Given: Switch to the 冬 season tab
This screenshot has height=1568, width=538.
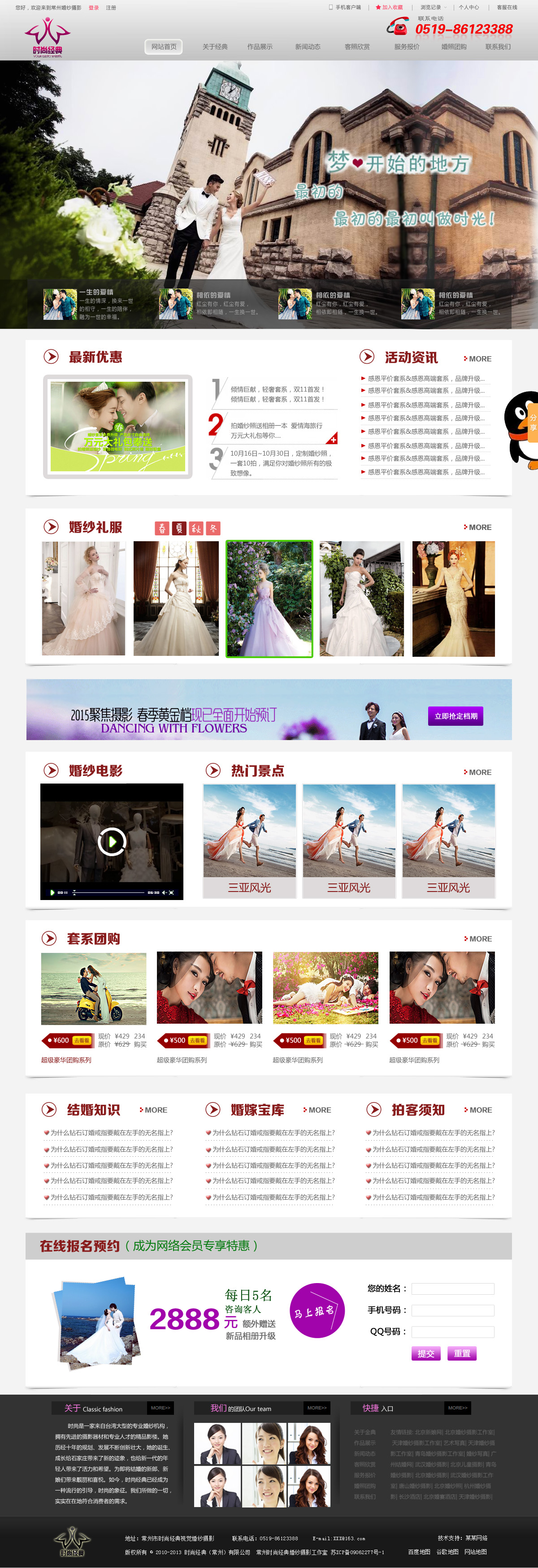Looking at the screenshot, I should [x=213, y=528].
